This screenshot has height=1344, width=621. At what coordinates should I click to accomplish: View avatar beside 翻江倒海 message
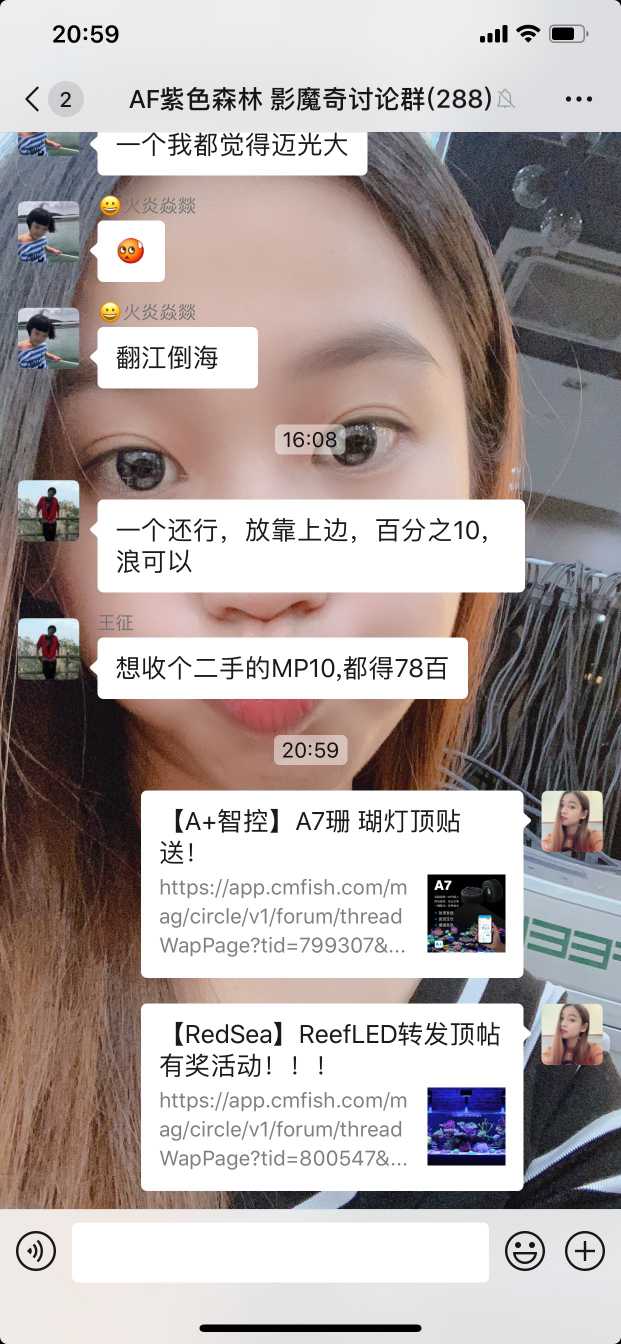coord(48,338)
